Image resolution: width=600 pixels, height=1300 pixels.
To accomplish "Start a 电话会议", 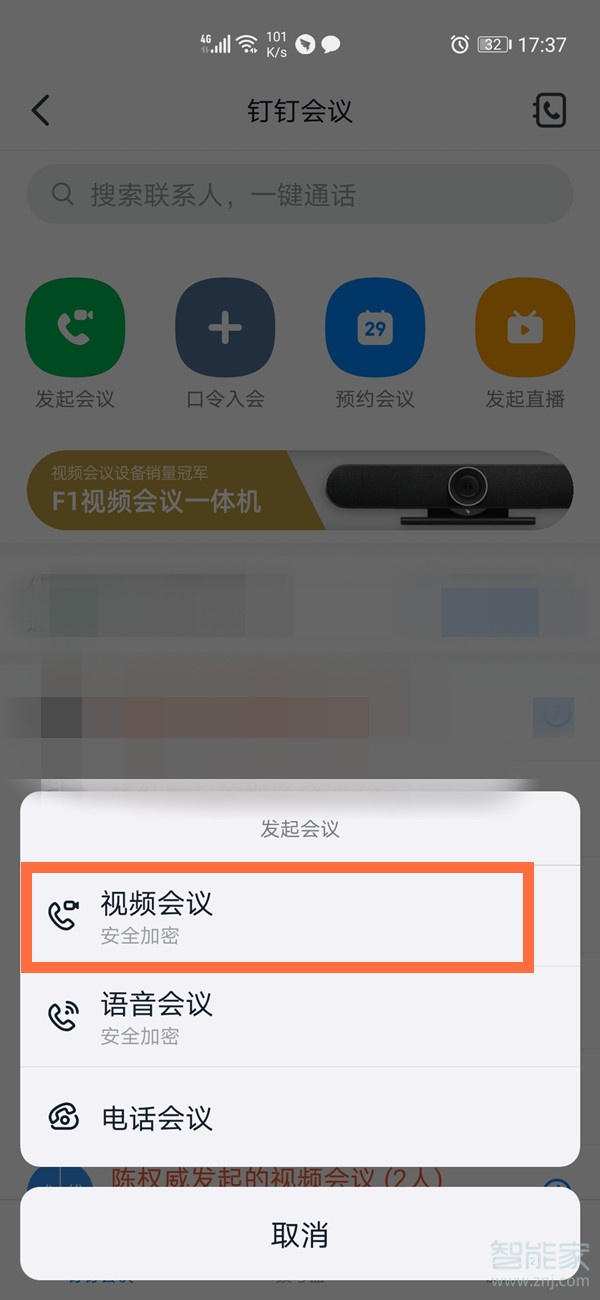I will coord(300,1116).
